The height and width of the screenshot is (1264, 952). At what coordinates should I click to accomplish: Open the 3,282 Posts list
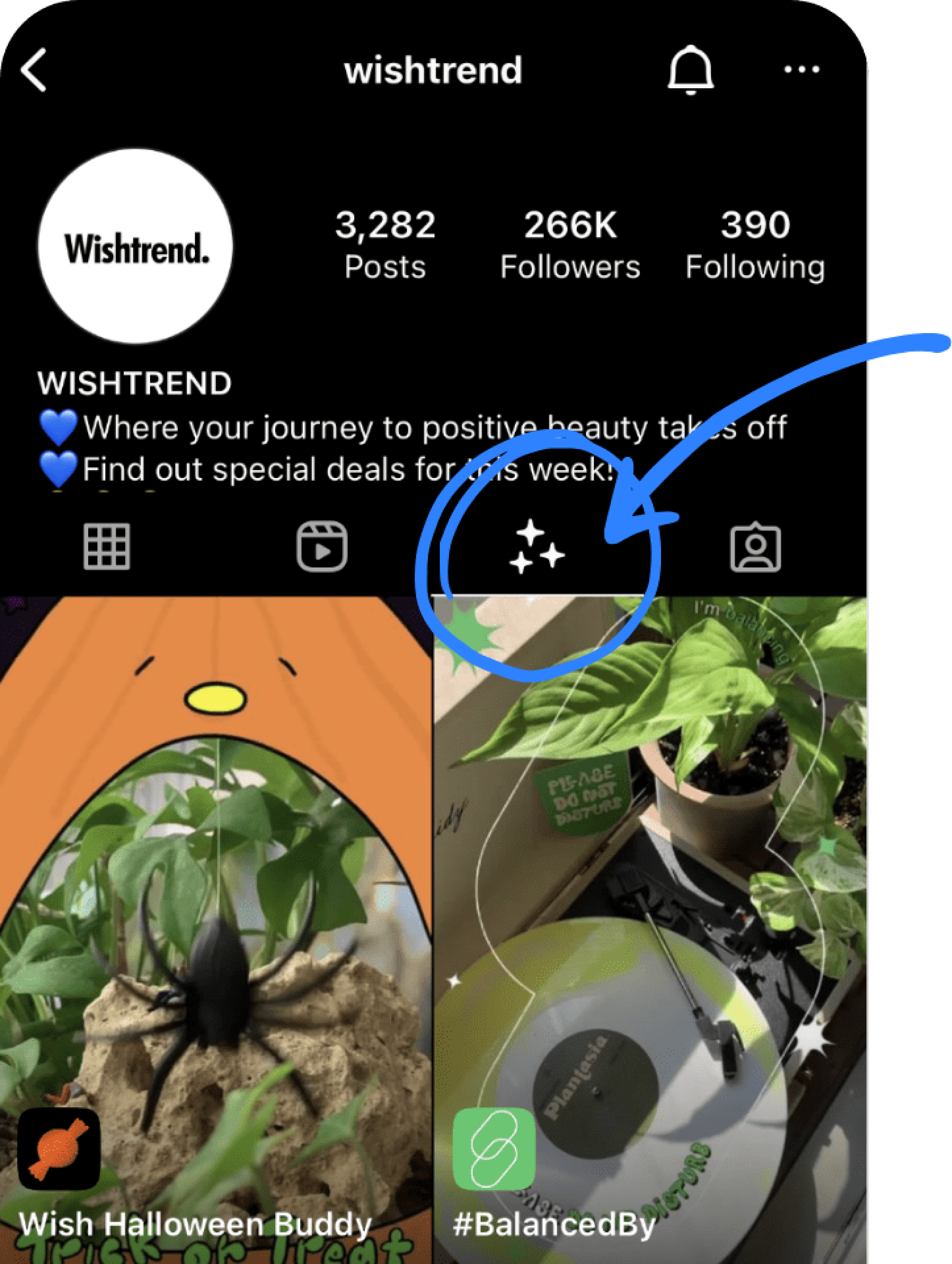pos(385,244)
